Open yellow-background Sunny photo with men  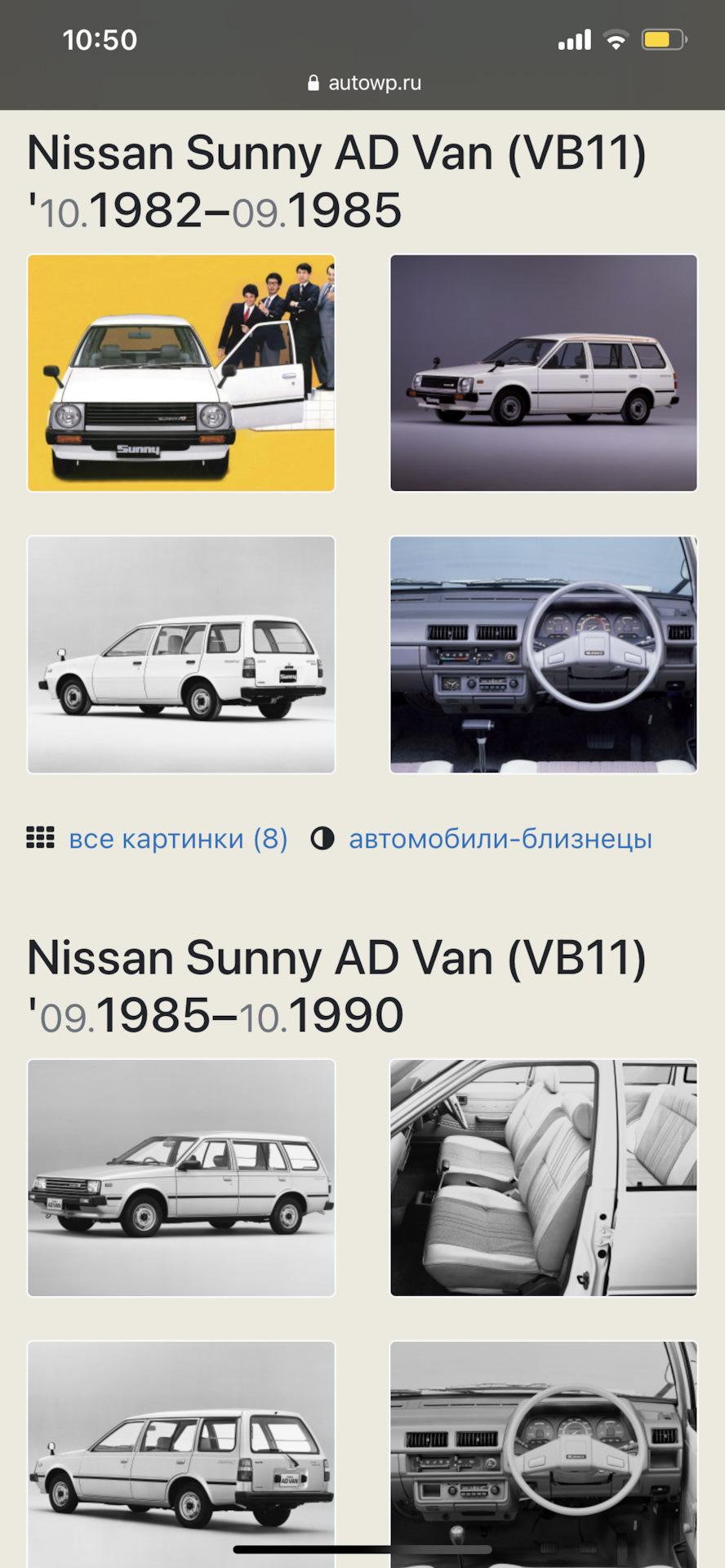pos(181,373)
